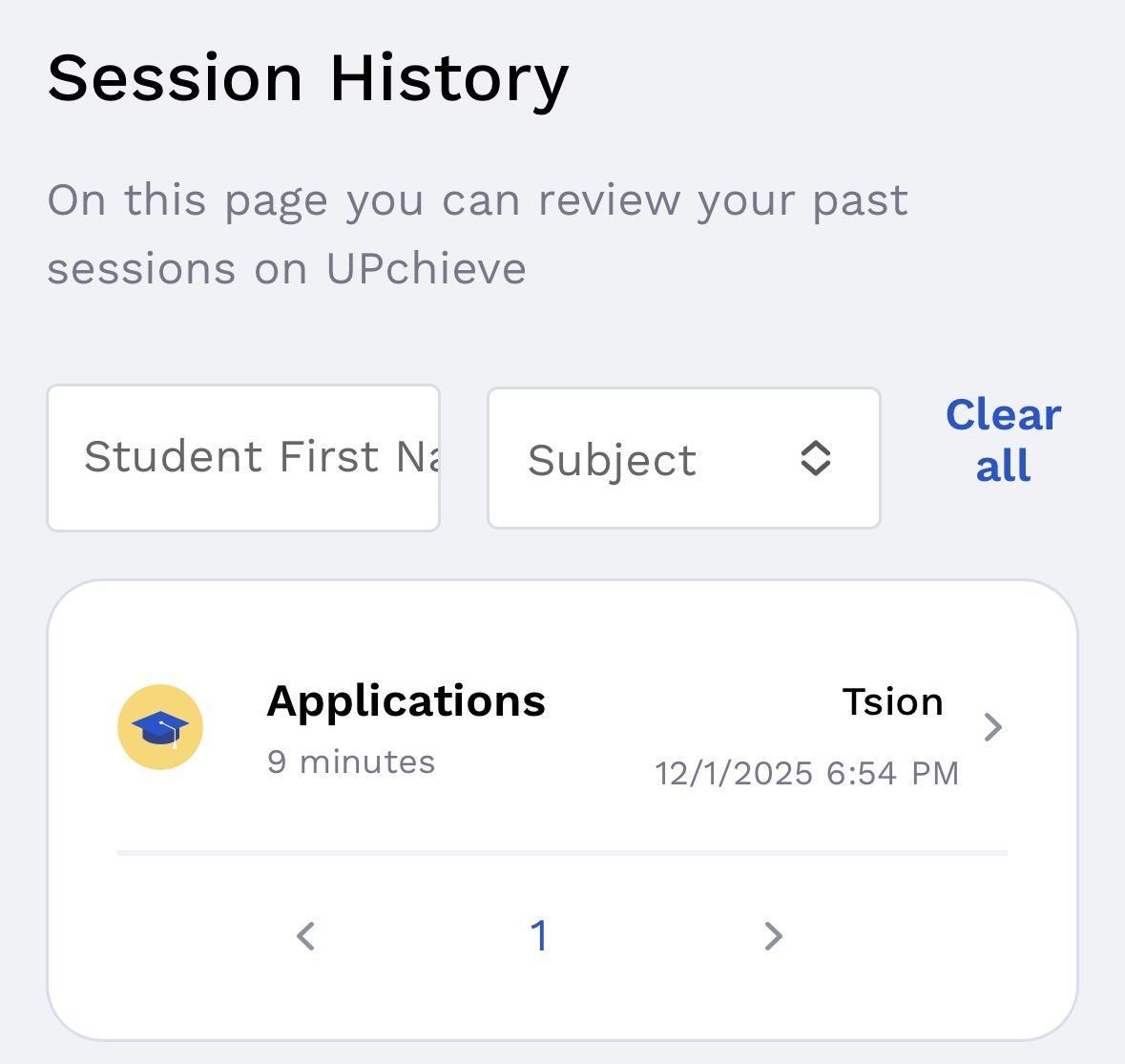Focus the Student First Name field
Image resolution: width=1125 pixels, height=1064 pixels.
click(x=243, y=458)
